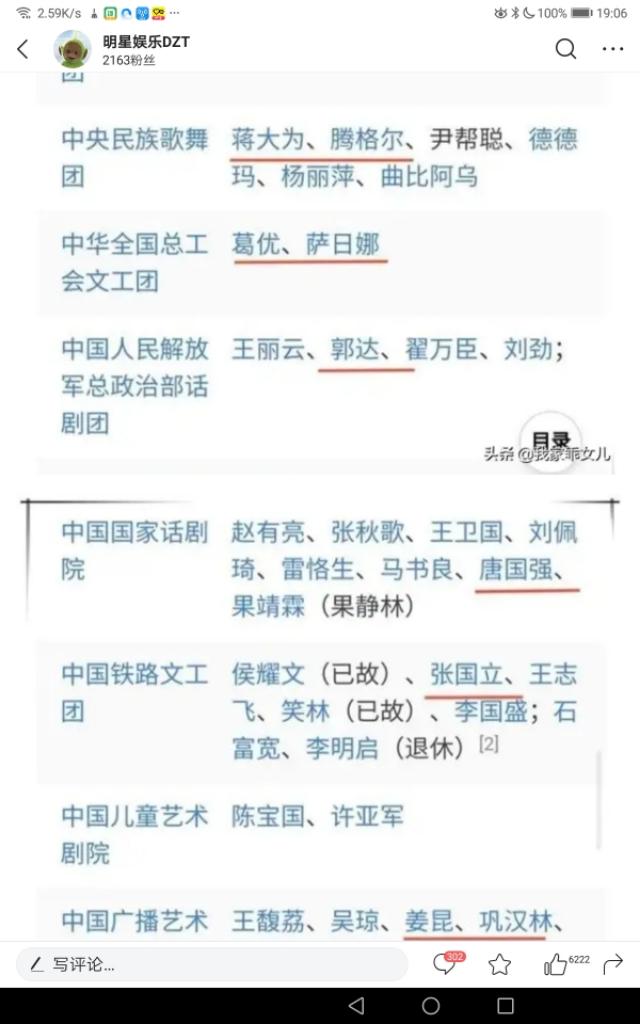The height and width of the screenshot is (1024, 640).
Task: Share the article using the arrow icon
Action: point(613,964)
